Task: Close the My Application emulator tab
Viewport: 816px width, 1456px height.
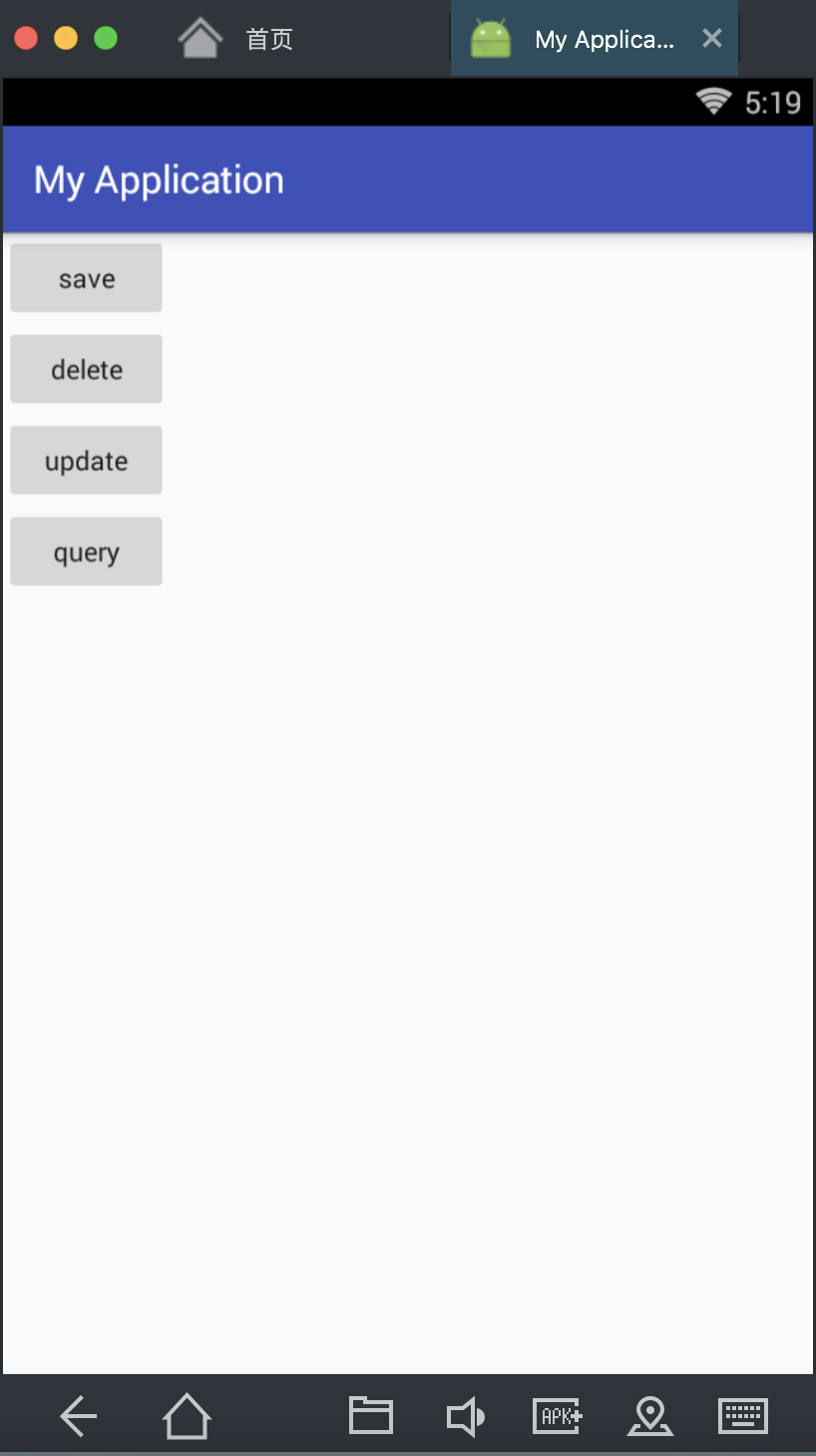Action: click(x=711, y=39)
